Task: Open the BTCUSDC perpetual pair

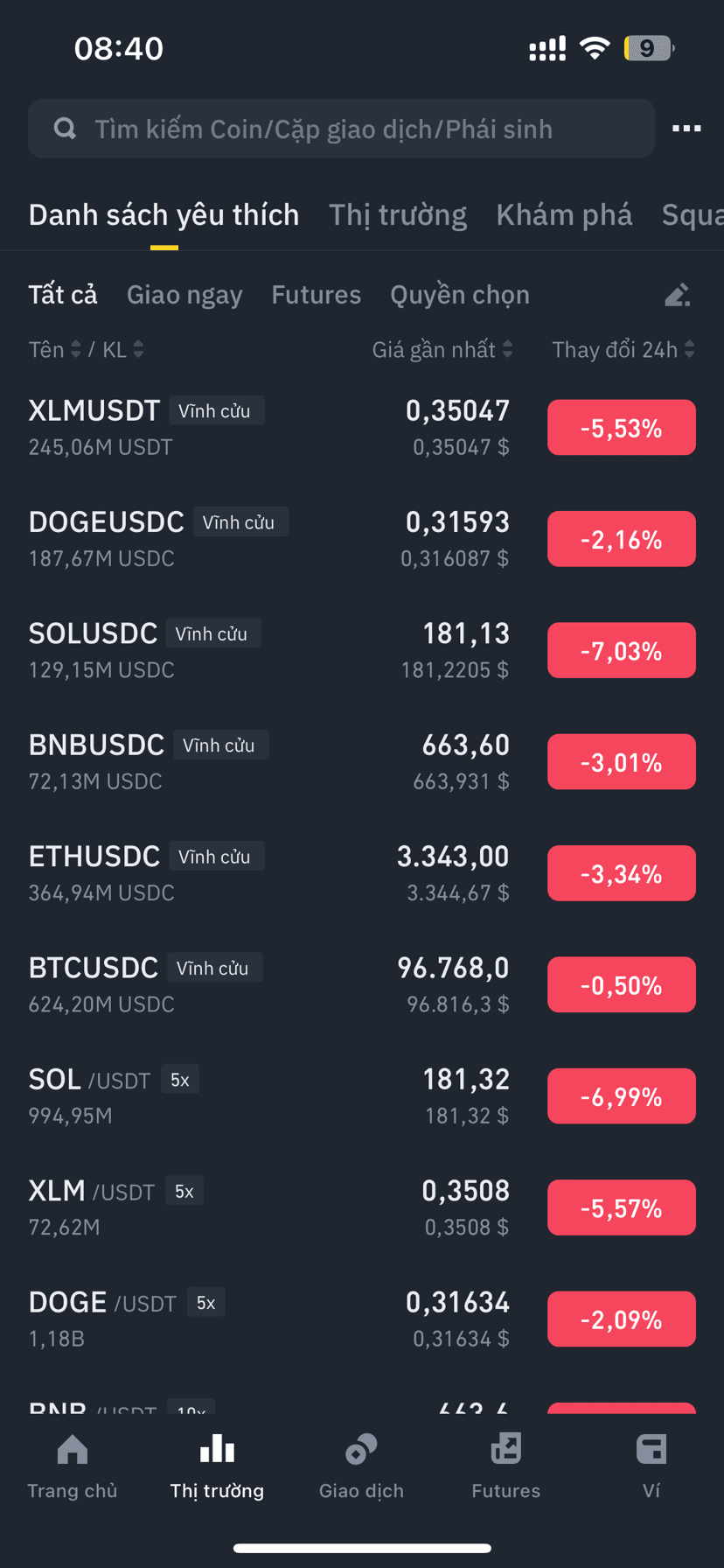Action: (x=94, y=968)
